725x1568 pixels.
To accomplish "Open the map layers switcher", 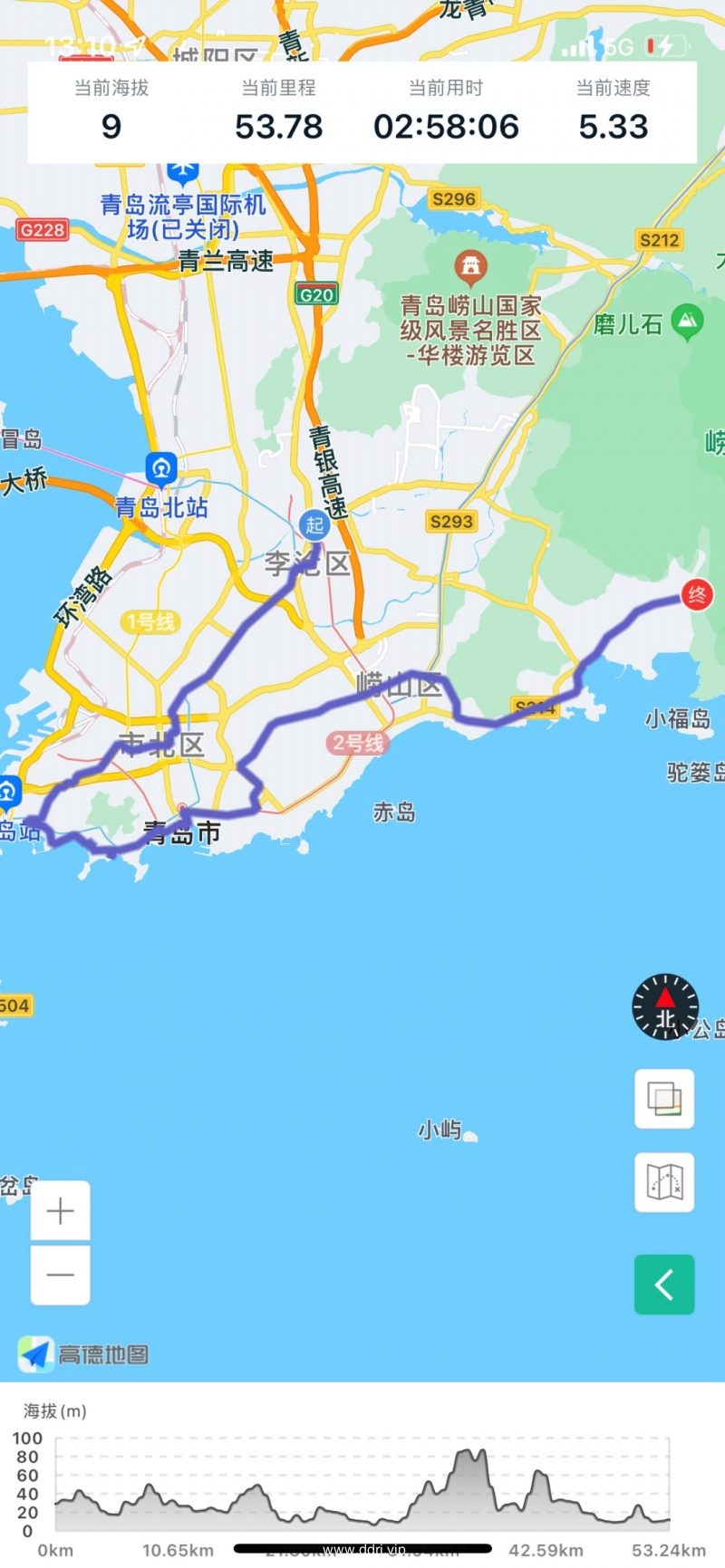I will (664, 1099).
